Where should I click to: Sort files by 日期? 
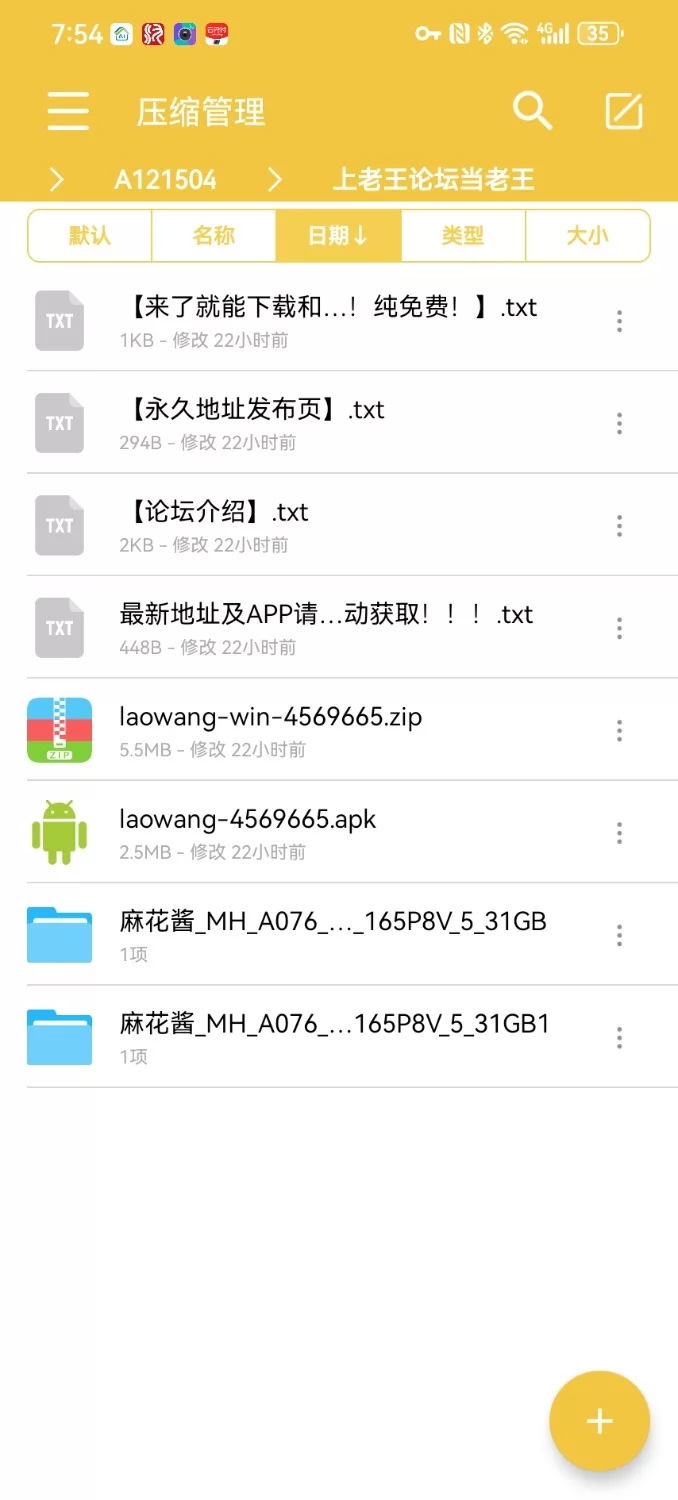(338, 236)
